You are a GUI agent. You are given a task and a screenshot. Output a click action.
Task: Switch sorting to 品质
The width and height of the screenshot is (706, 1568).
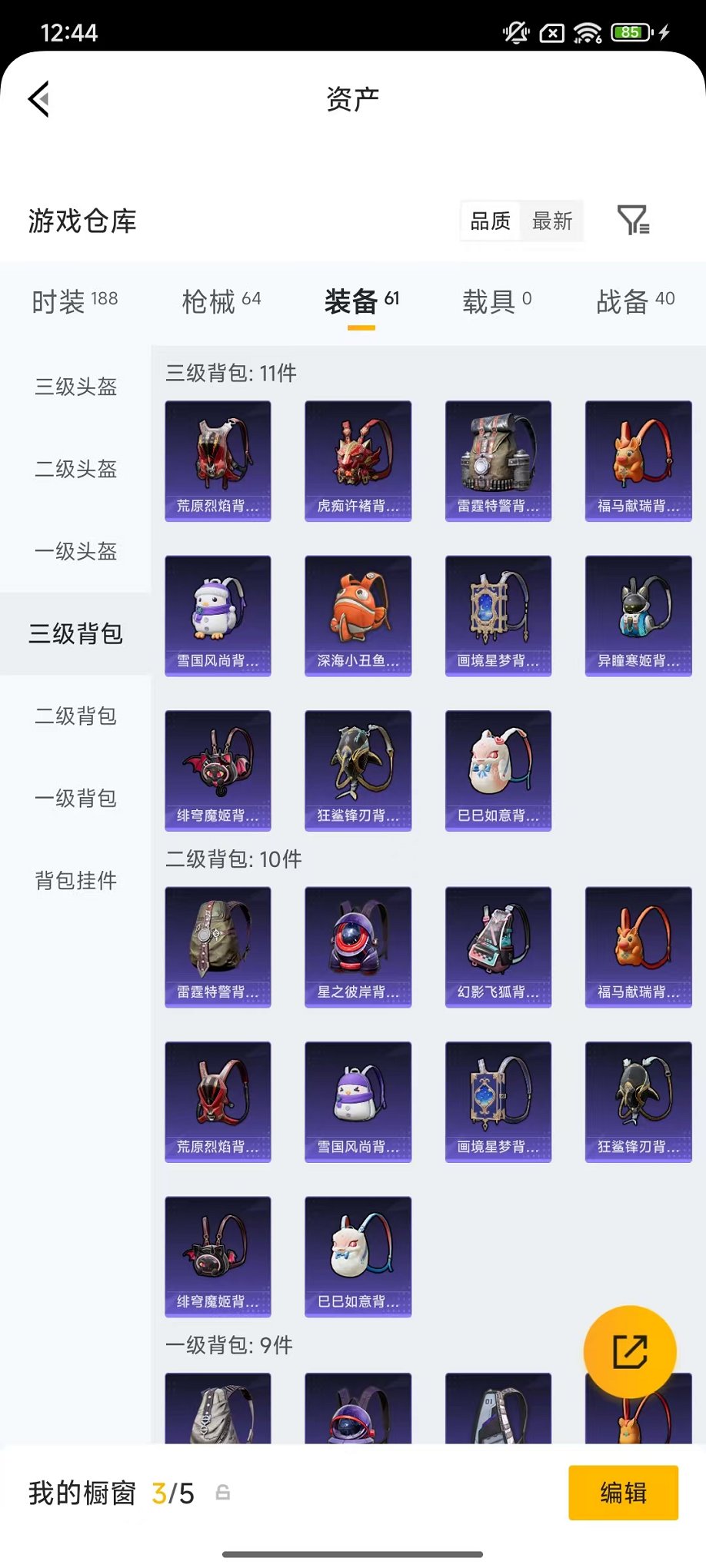(490, 221)
